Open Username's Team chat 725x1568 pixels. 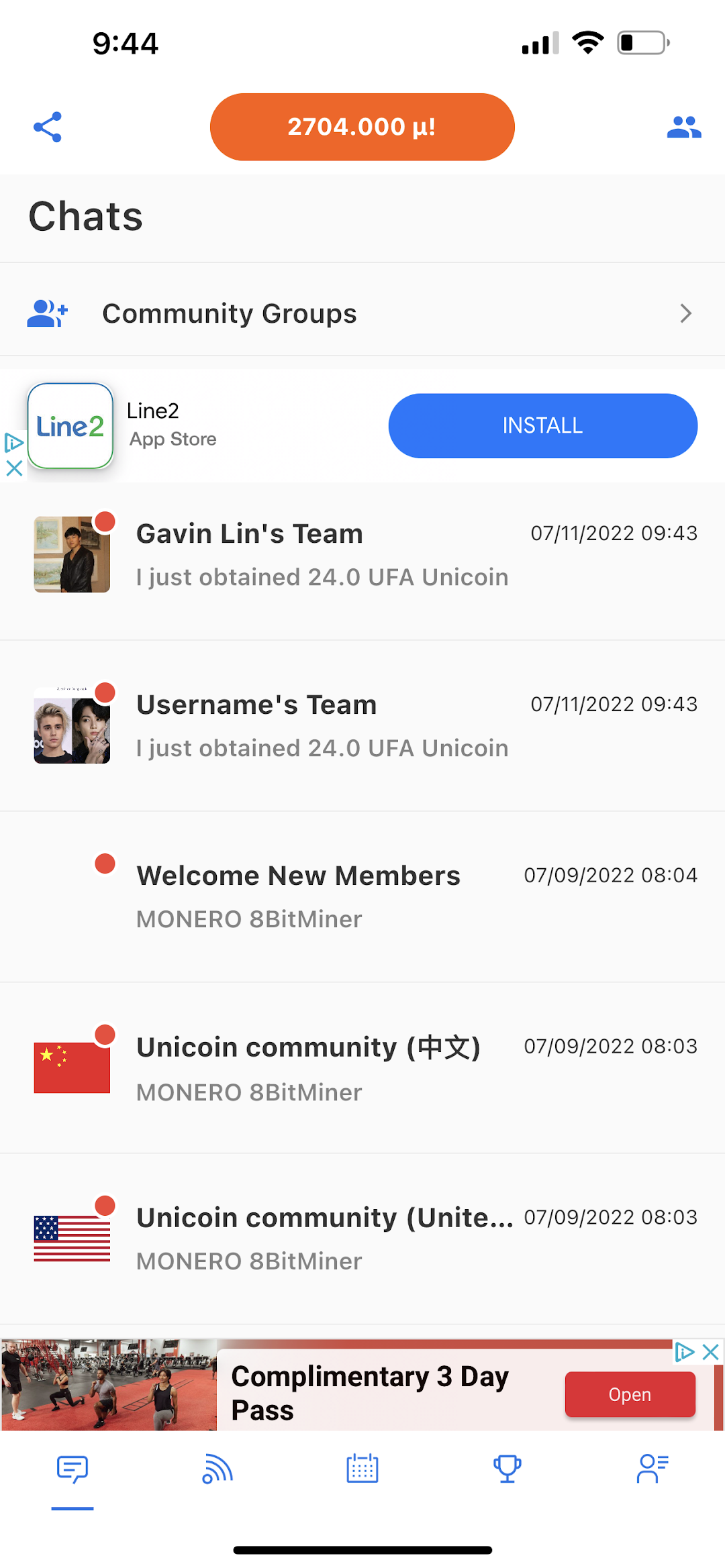pyautogui.click(x=362, y=726)
